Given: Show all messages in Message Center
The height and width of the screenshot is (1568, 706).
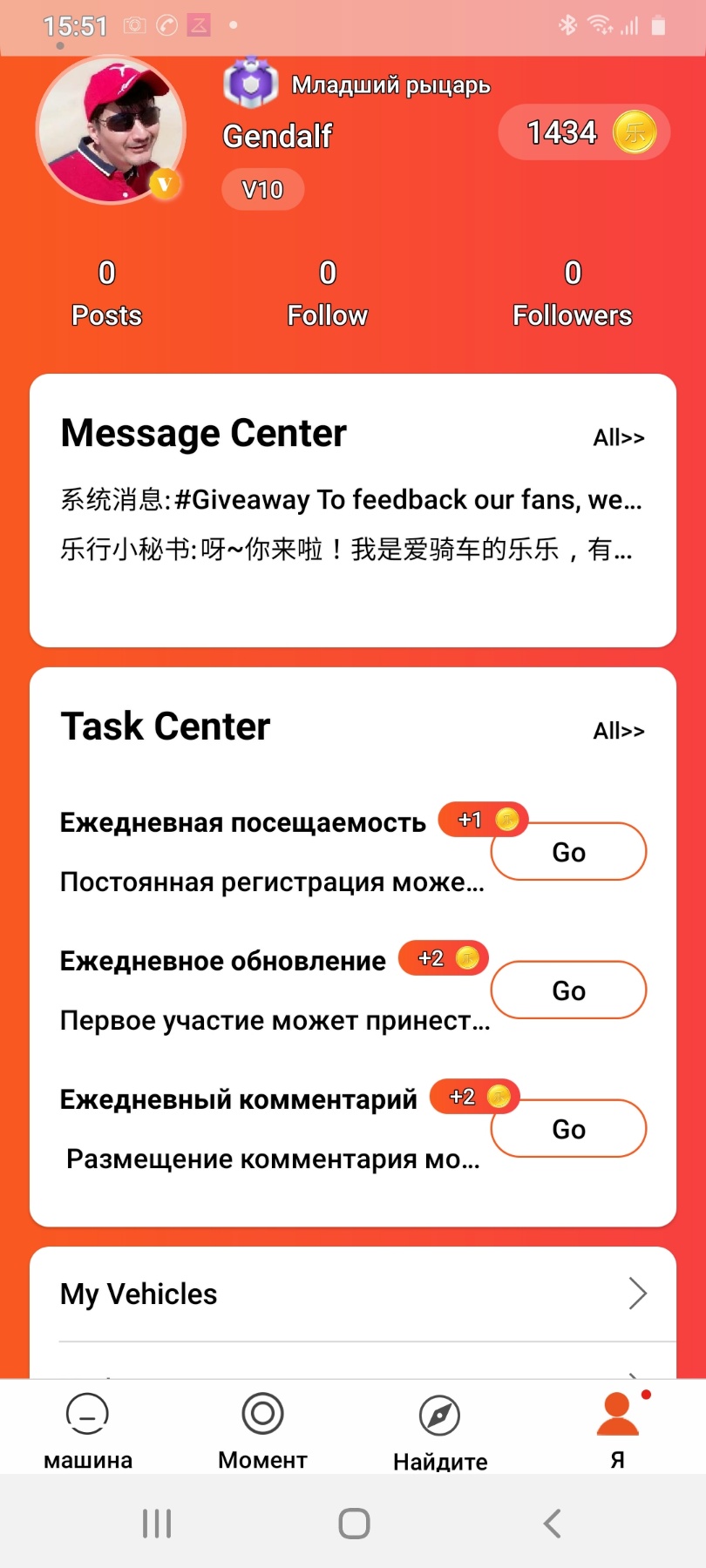Looking at the screenshot, I should point(619,437).
